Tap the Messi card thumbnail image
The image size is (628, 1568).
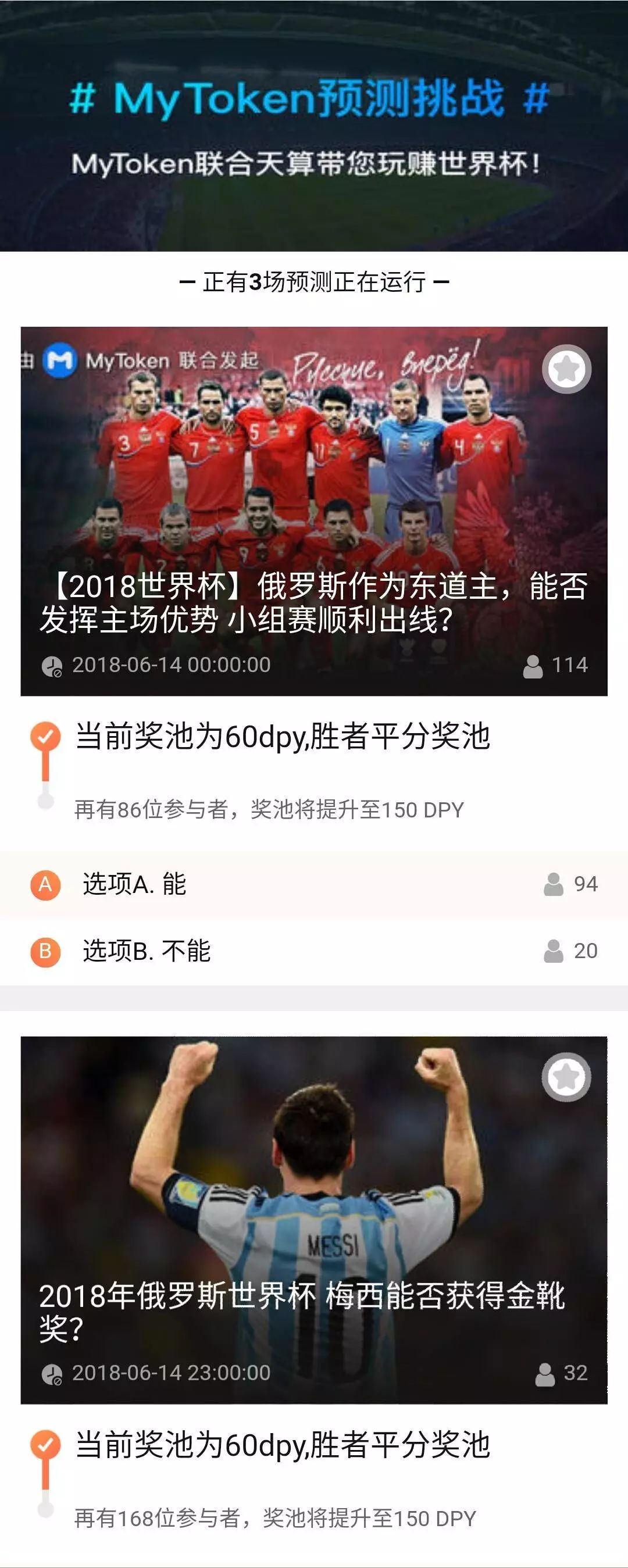coord(314,1156)
